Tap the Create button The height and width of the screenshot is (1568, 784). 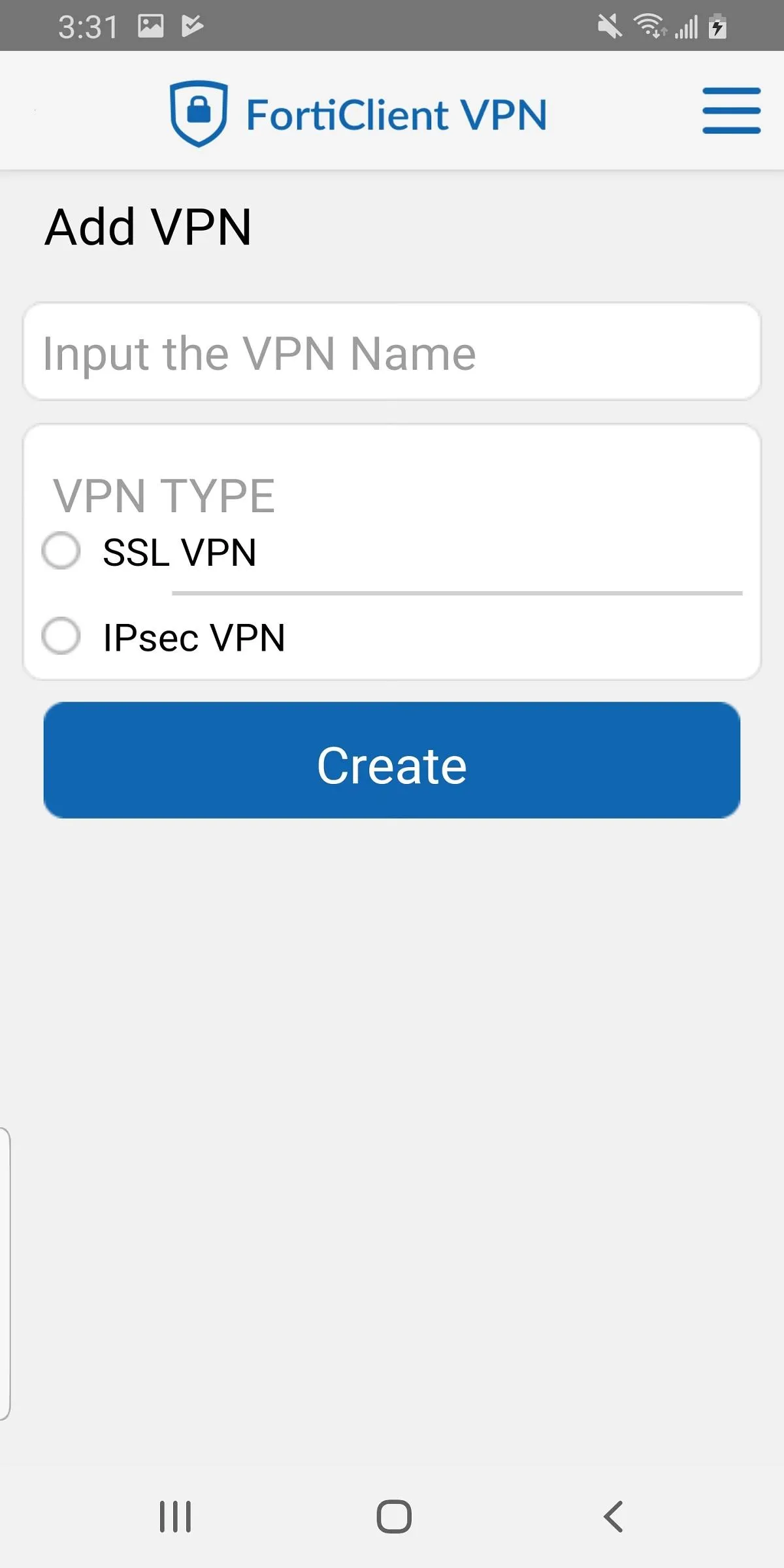tap(392, 760)
